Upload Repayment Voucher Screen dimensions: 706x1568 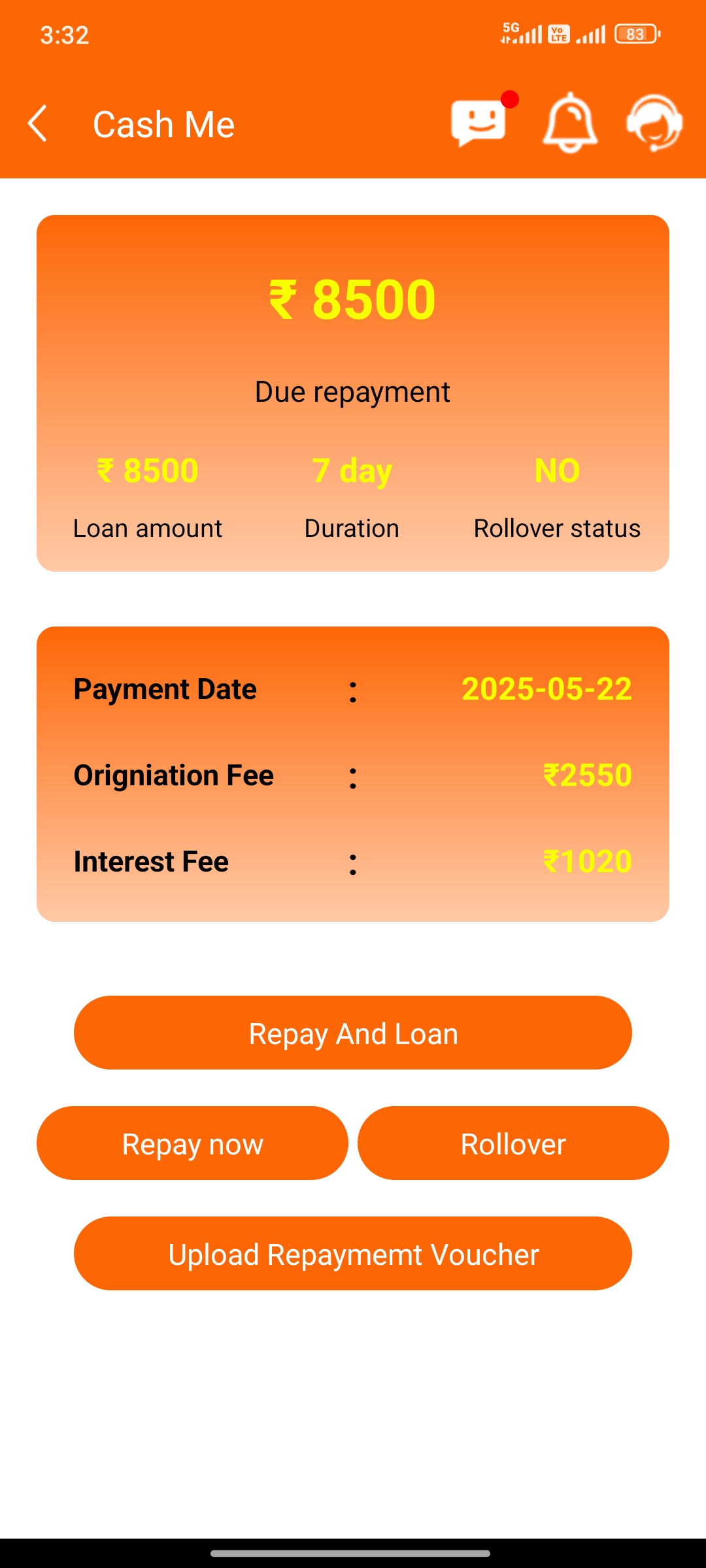353,1254
